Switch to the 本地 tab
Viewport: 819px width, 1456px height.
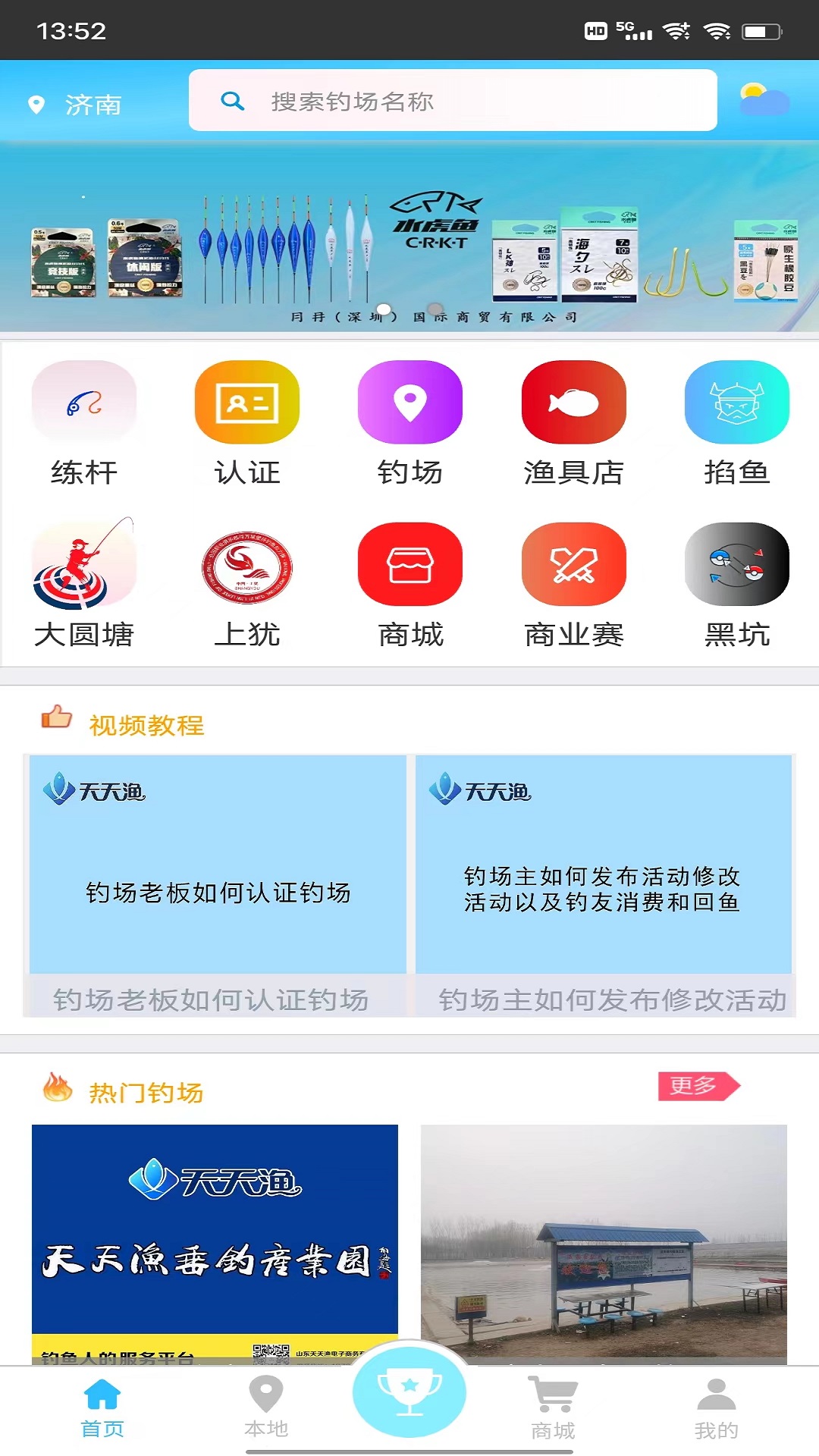[266, 1407]
